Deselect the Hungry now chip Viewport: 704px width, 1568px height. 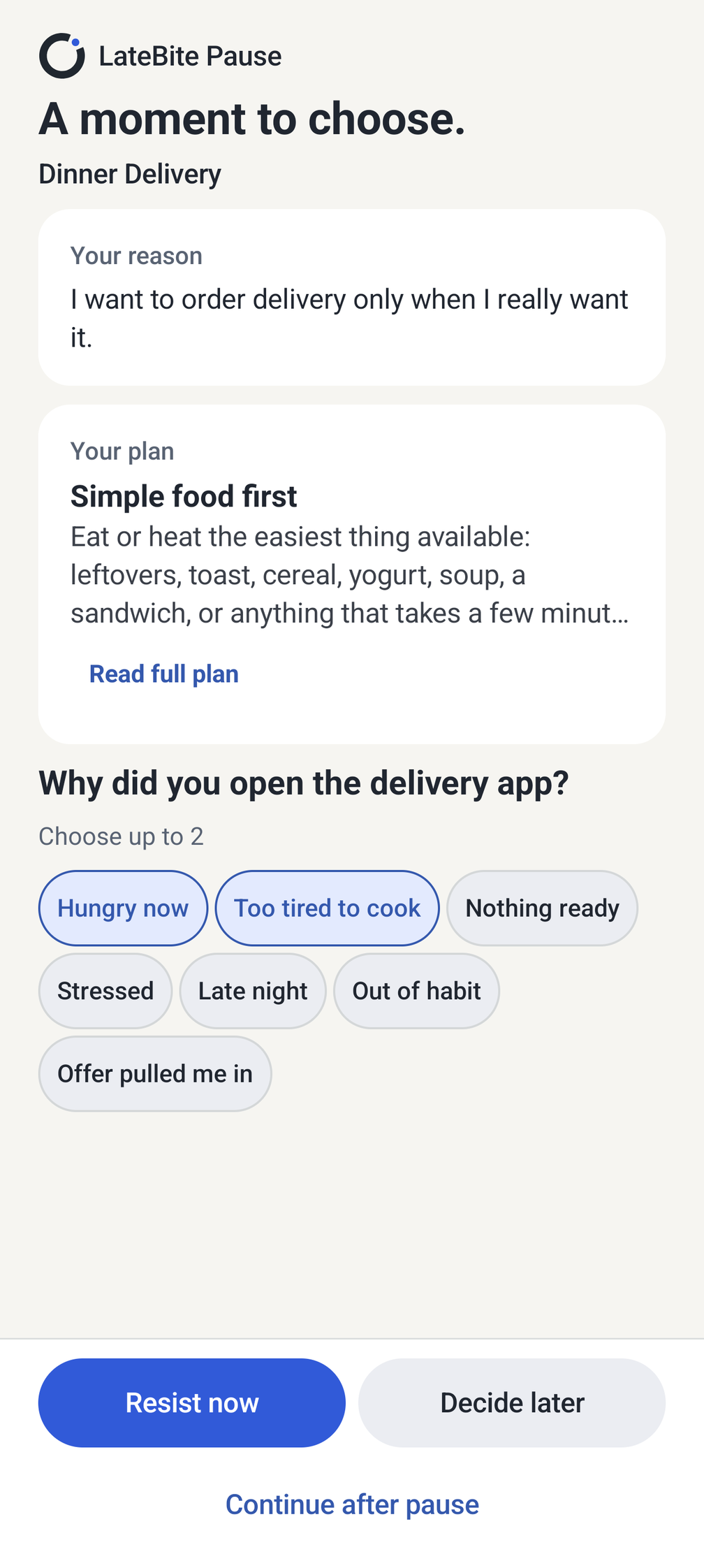(x=123, y=908)
